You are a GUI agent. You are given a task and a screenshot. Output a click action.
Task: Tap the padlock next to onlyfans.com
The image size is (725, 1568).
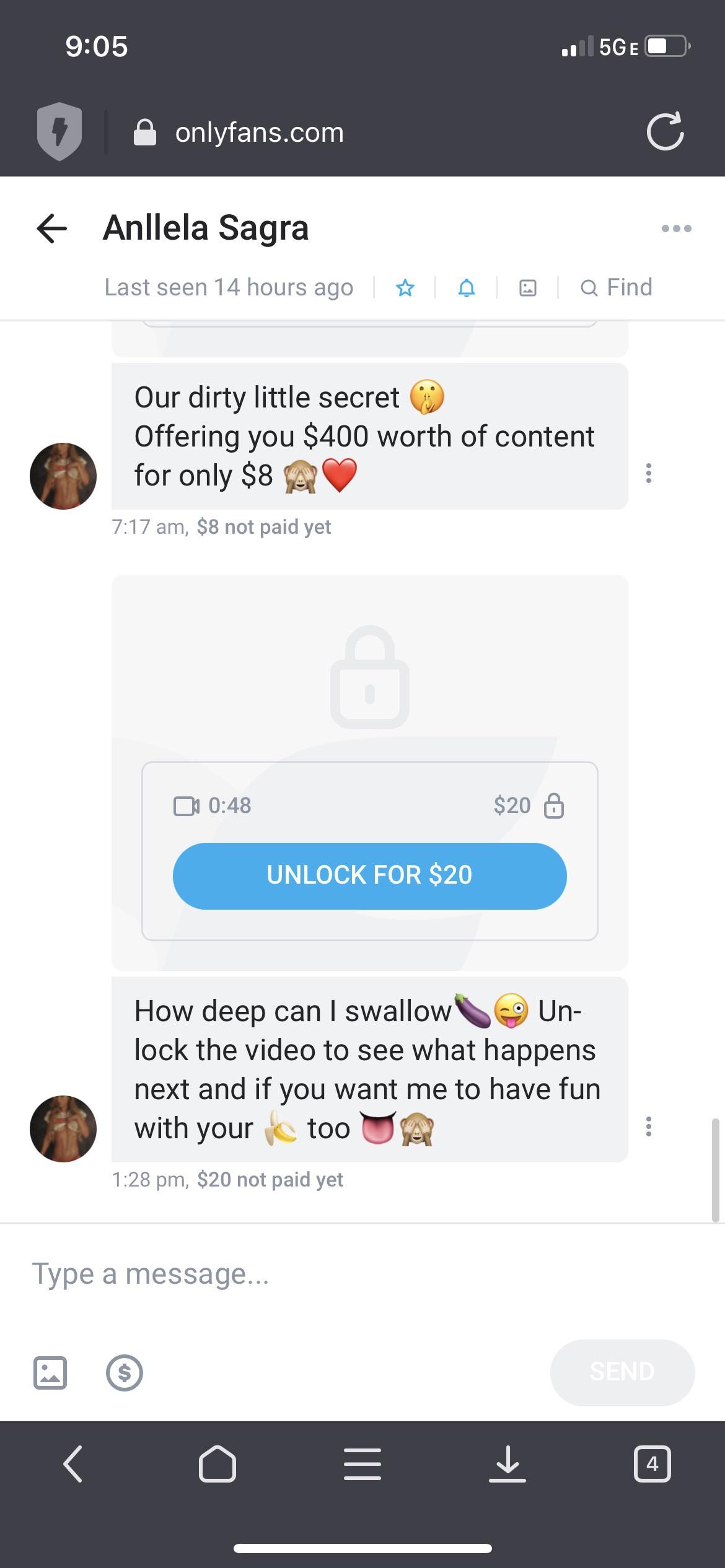point(146,131)
